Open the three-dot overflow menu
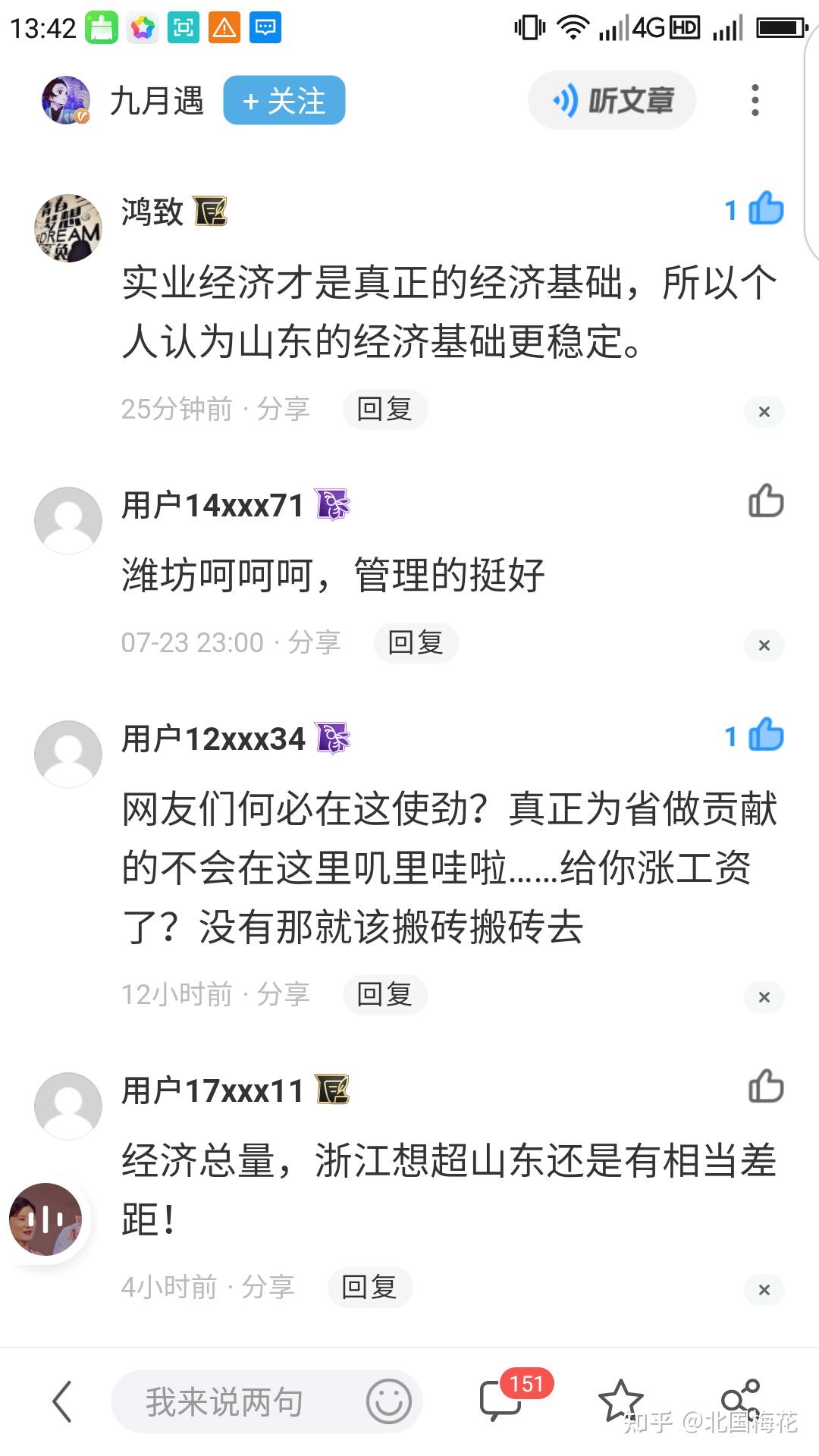Viewport: 819px width, 1456px height. click(x=755, y=100)
